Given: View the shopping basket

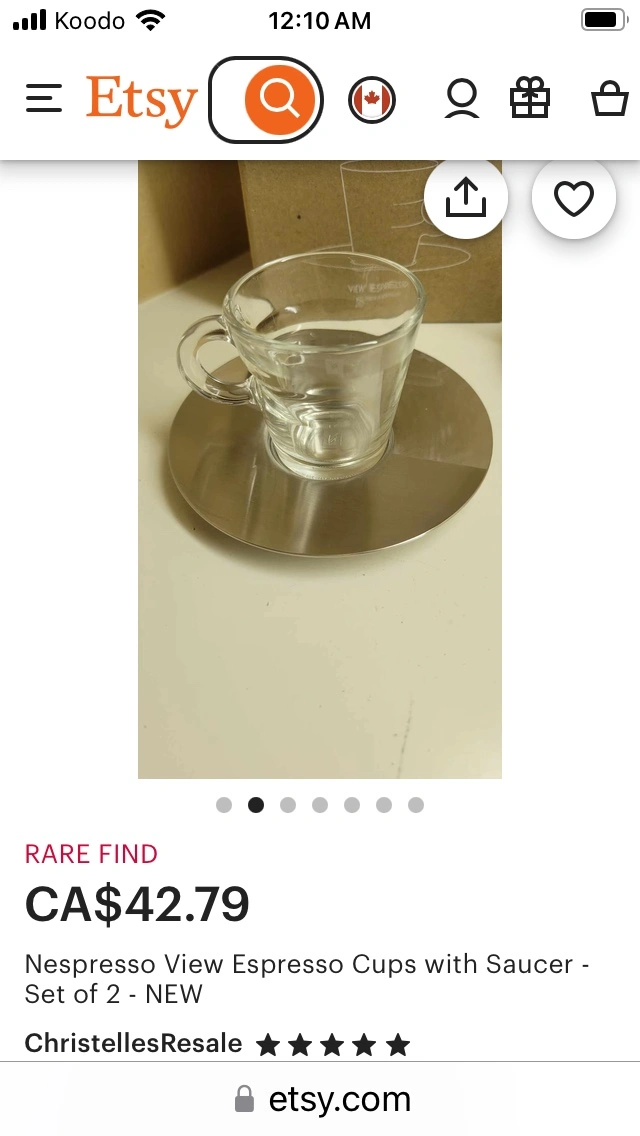Looking at the screenshot, I should 609,100.
